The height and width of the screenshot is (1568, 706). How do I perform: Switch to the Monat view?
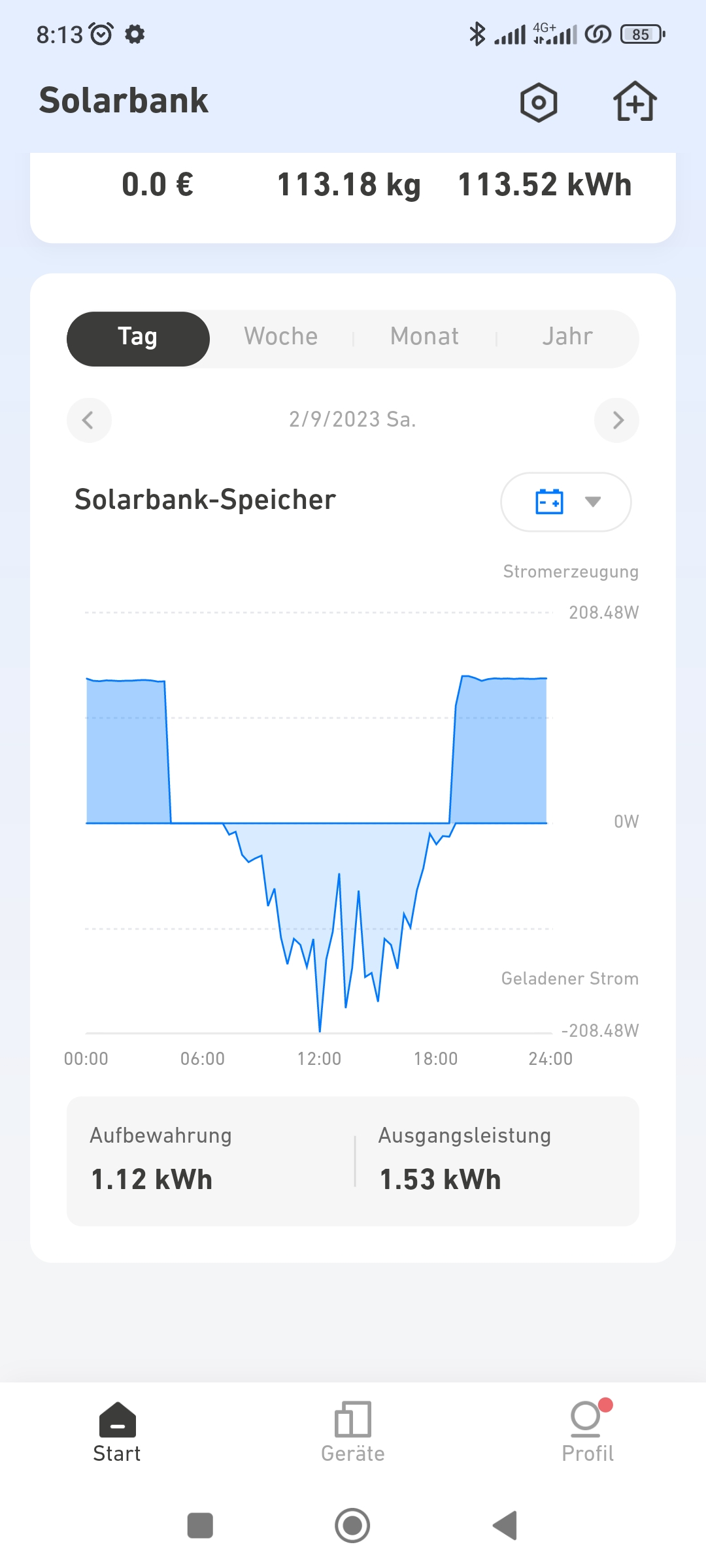point(424,336)
